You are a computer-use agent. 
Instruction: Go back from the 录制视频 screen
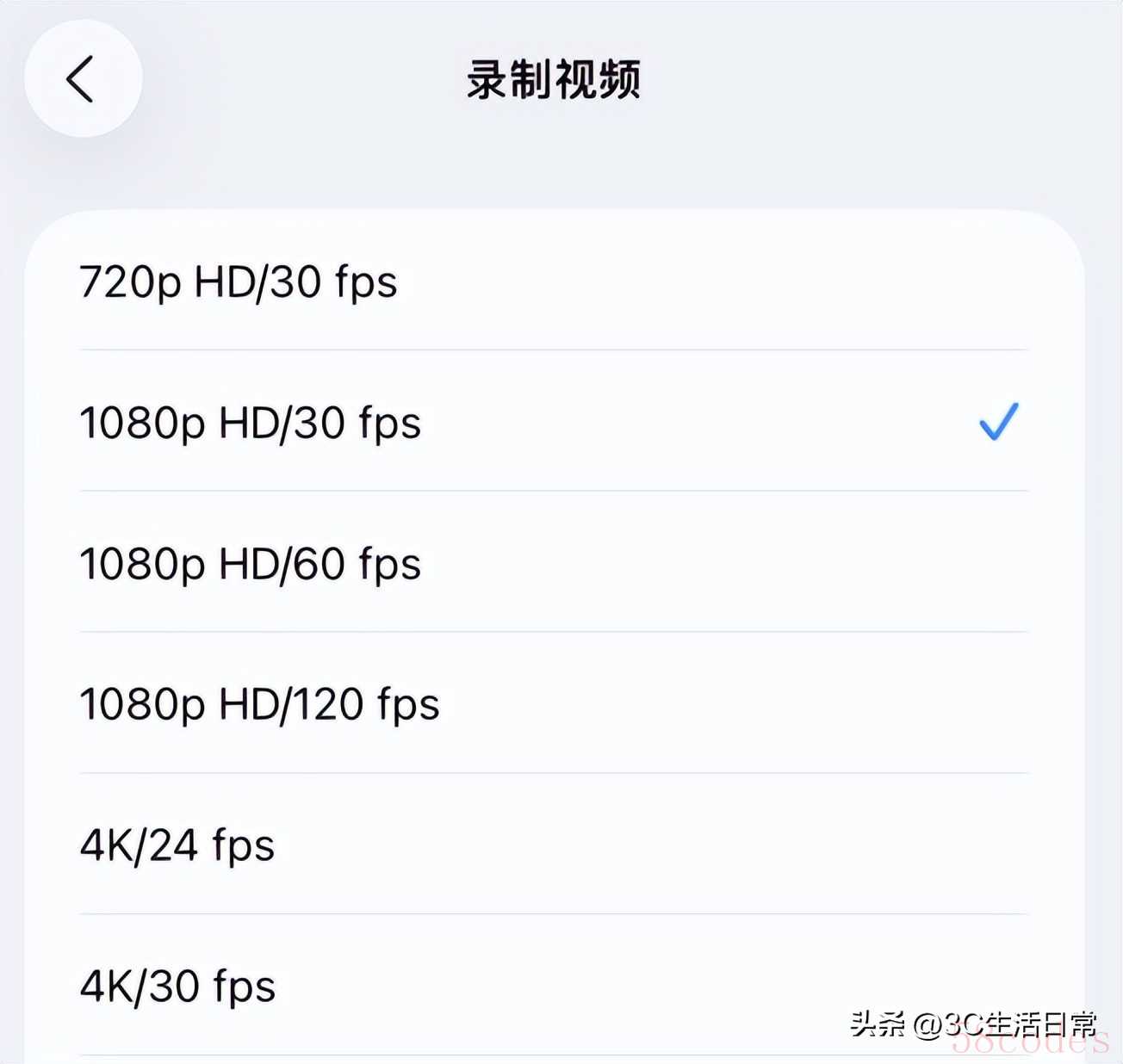click(x=83, y=79)
